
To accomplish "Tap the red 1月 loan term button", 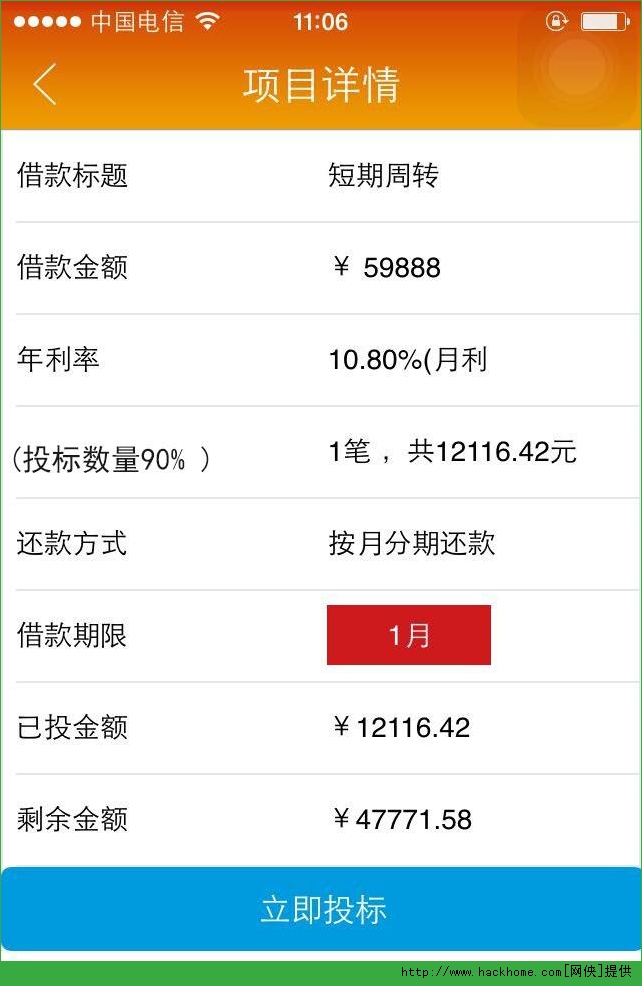I will pos(408,635).
